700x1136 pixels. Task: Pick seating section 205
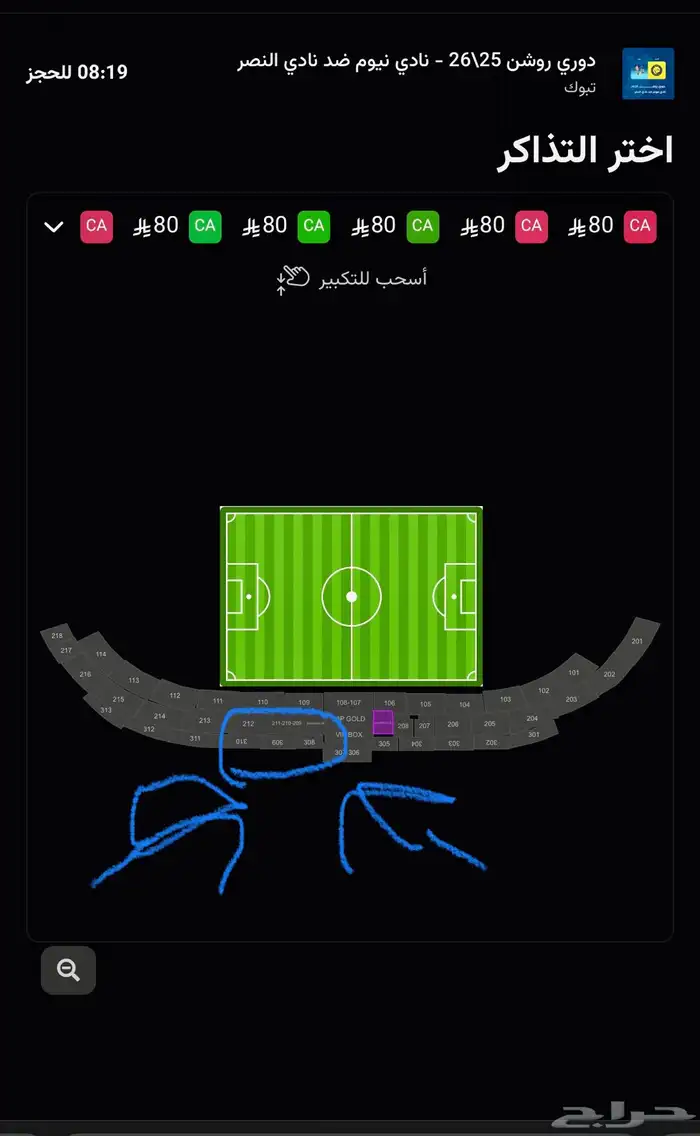coord(489,723)
